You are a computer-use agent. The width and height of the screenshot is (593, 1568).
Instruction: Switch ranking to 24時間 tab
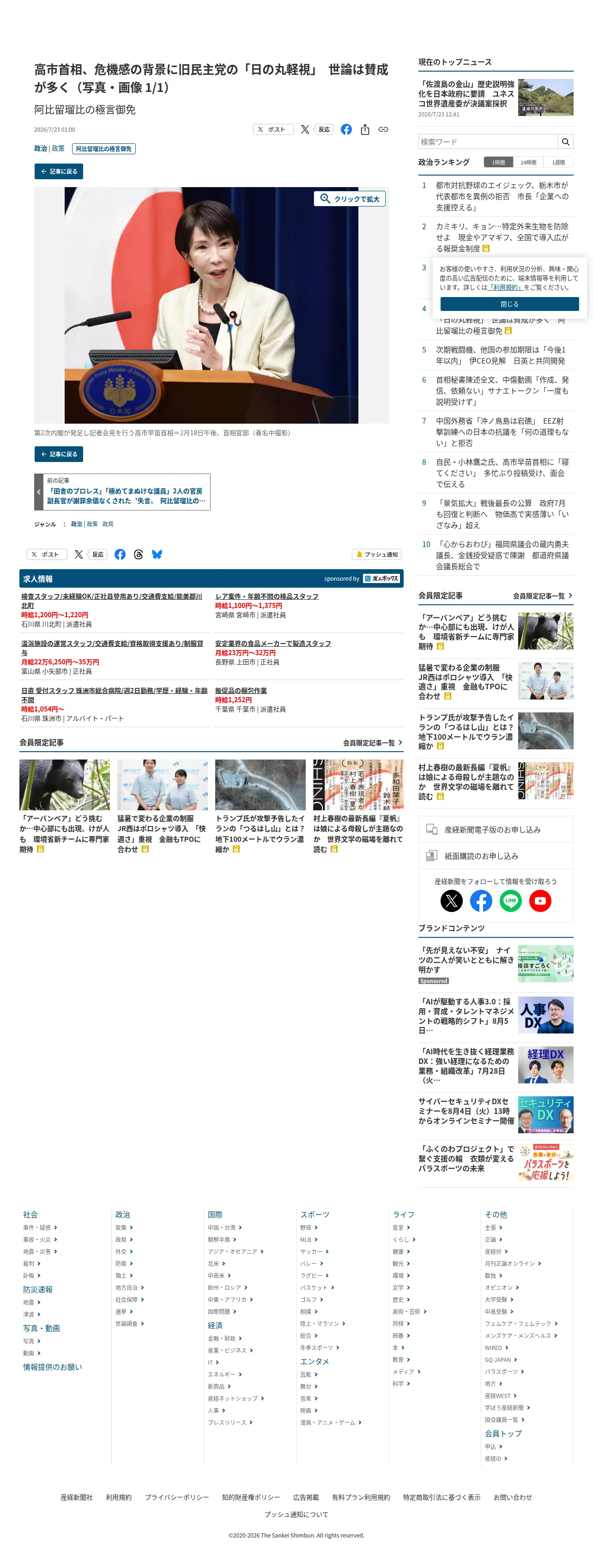click(528, 163)
